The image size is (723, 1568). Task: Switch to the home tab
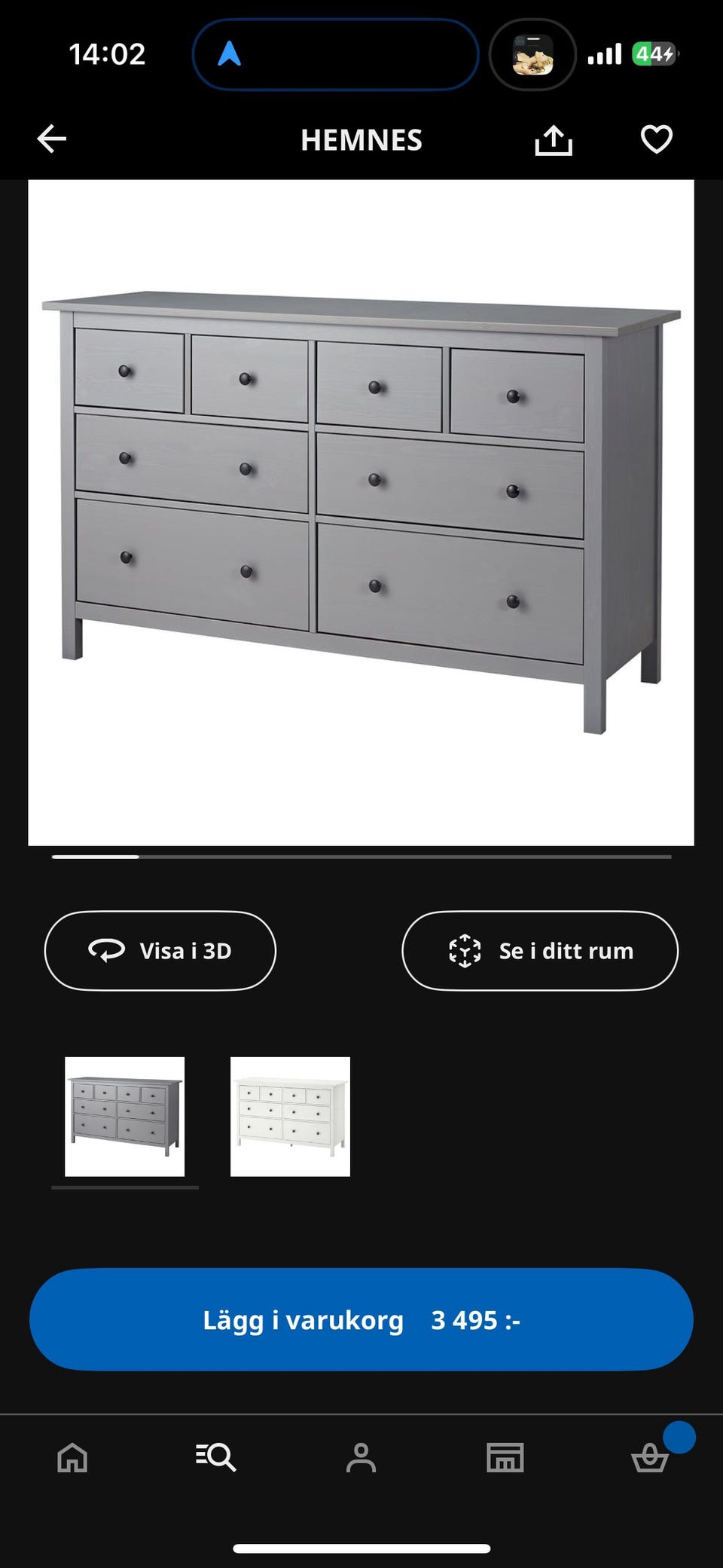(x=72, y=1457)
